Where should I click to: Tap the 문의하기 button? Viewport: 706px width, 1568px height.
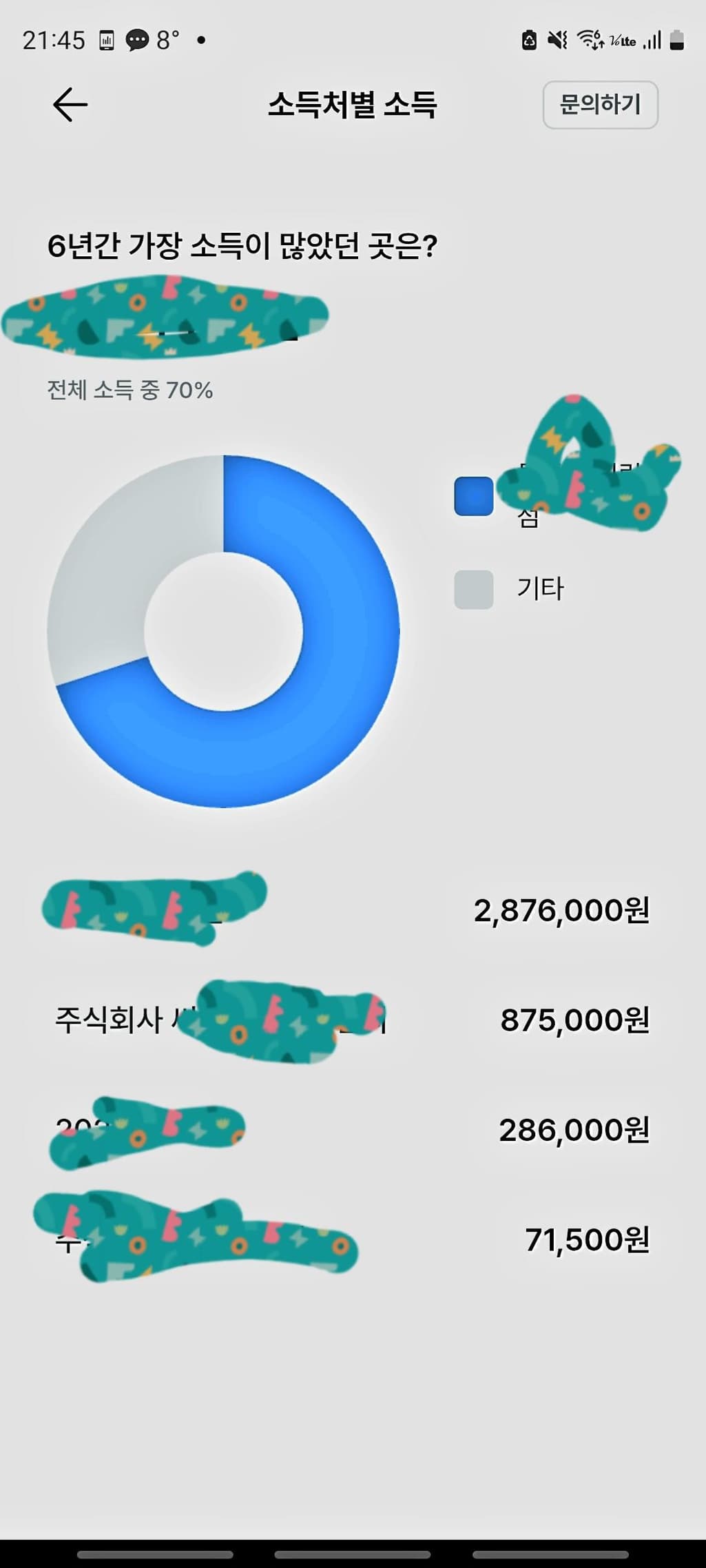point(600,105)
